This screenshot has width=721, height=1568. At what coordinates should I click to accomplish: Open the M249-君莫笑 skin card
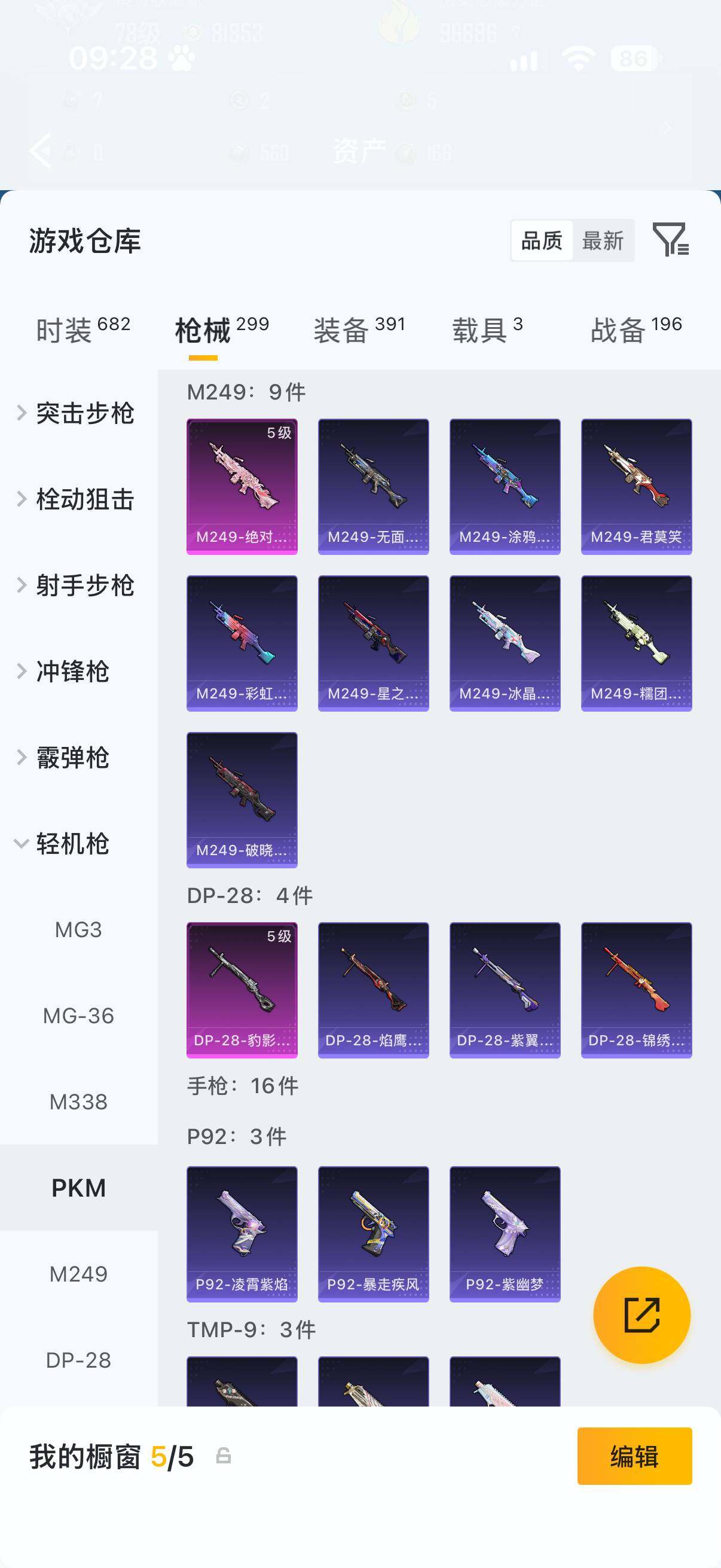tap(637, 486)
